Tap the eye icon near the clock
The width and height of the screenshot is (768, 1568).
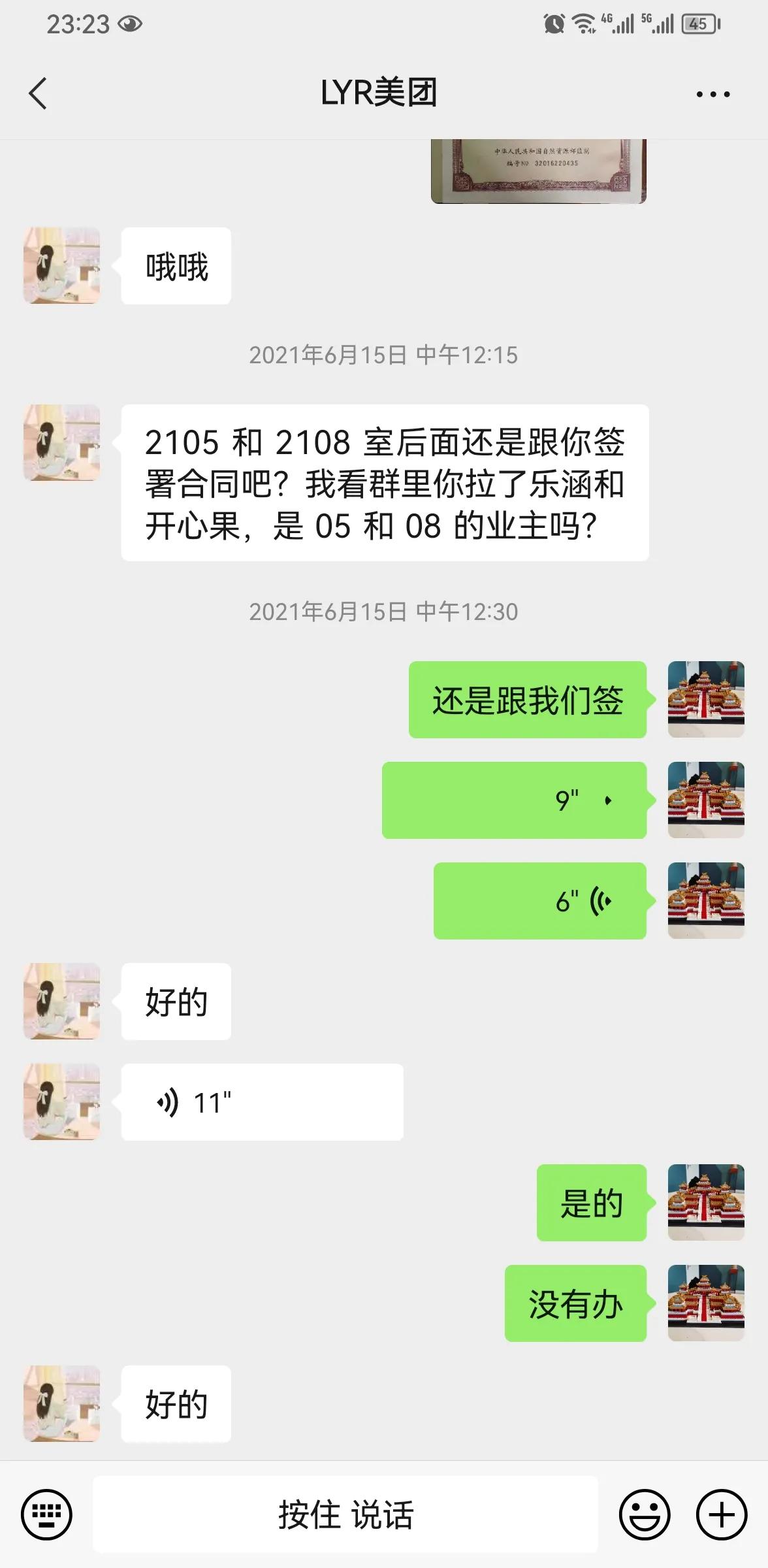tap(130, 24)
